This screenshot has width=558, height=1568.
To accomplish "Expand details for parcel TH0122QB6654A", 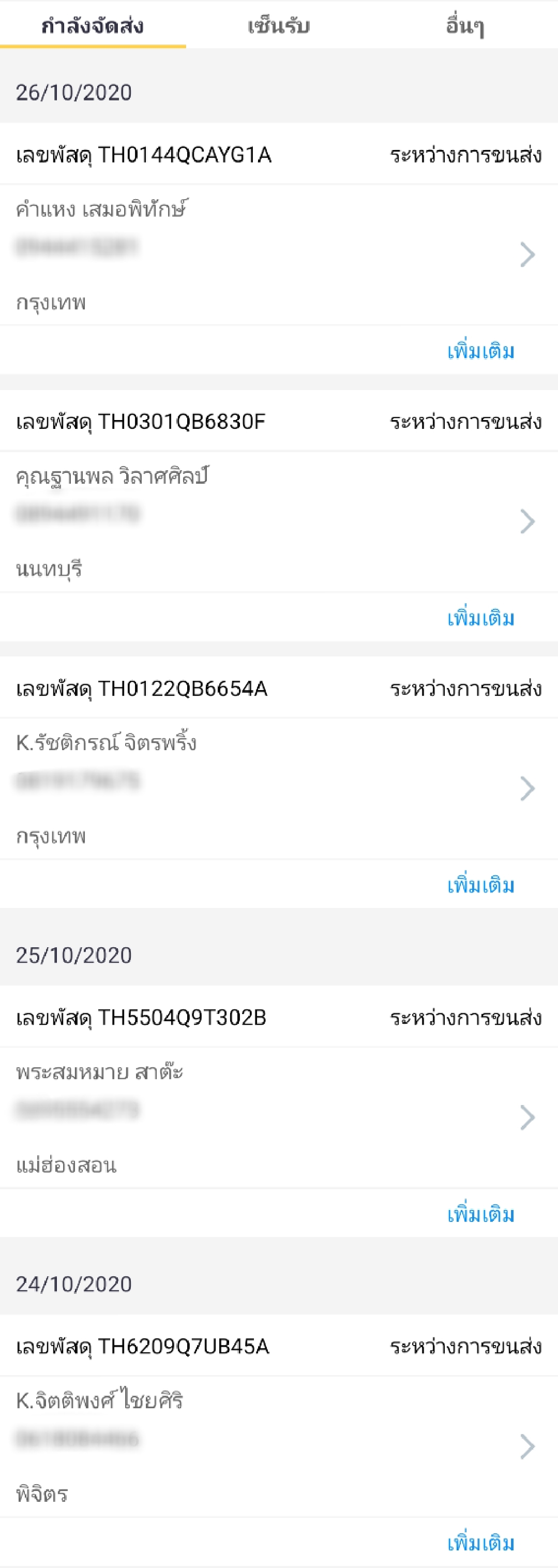I will click(x=529, y=788).
